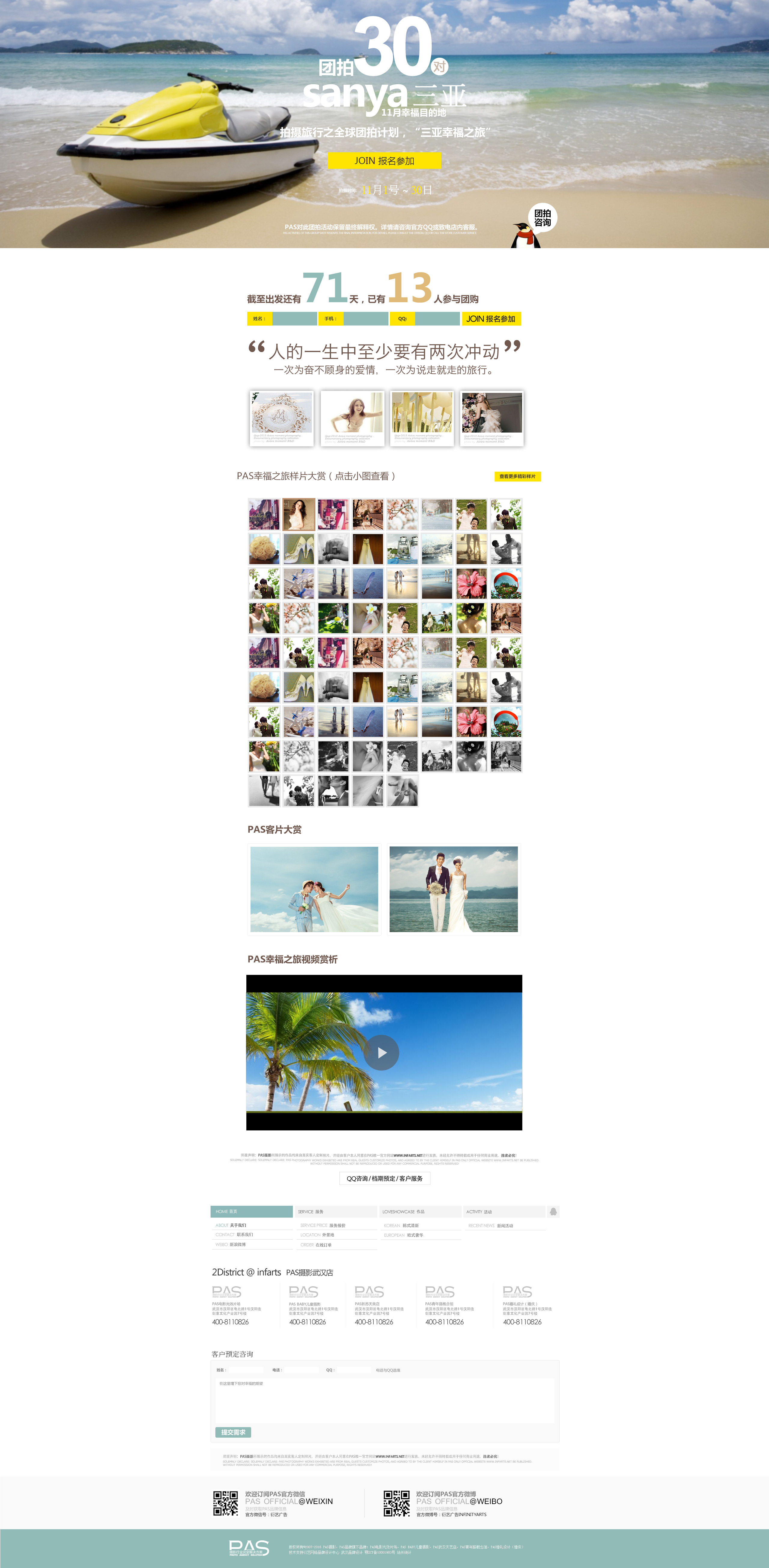View more samples via 查看更多精彩样片
Screen dimensions: 769x1568
(x=517, y=476)
